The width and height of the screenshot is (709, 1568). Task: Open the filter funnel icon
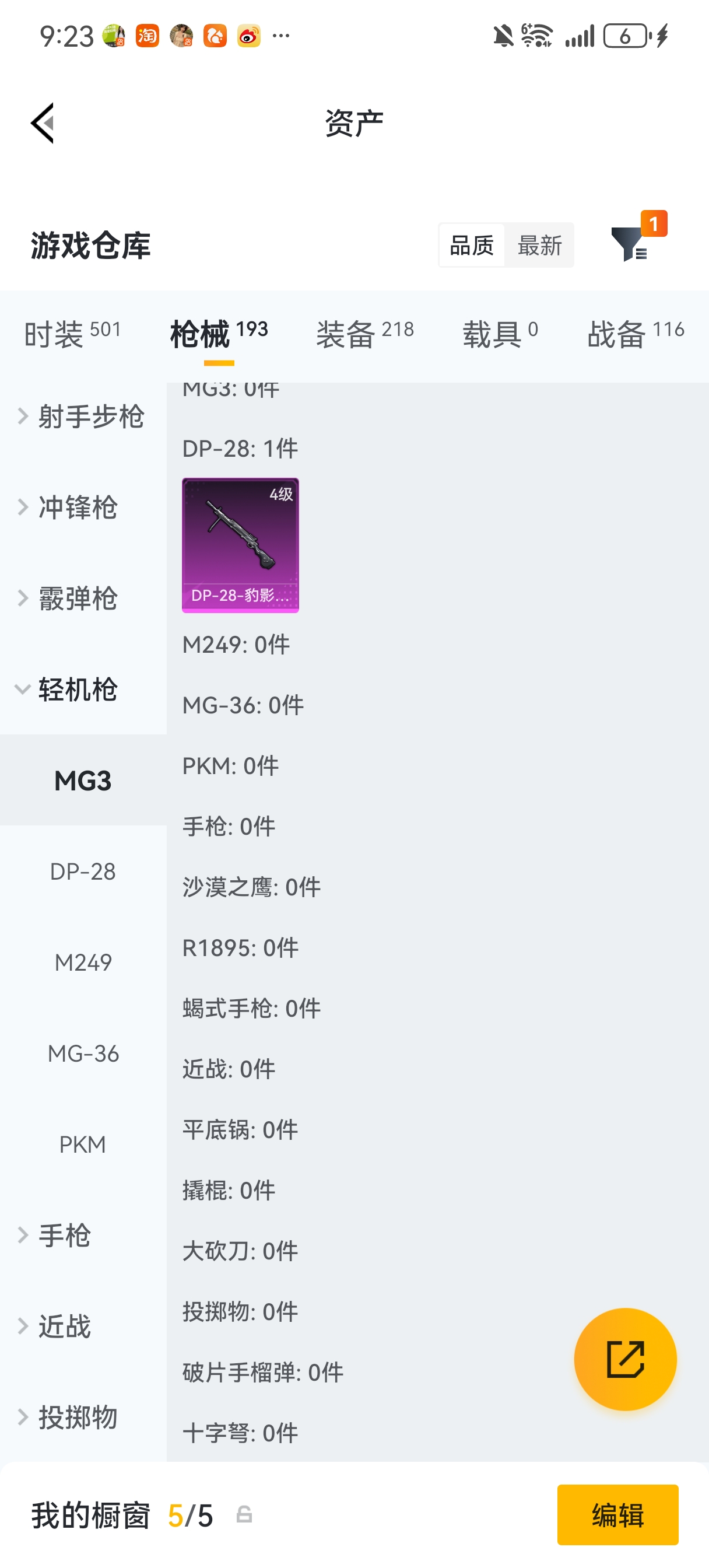pos(629,244)
